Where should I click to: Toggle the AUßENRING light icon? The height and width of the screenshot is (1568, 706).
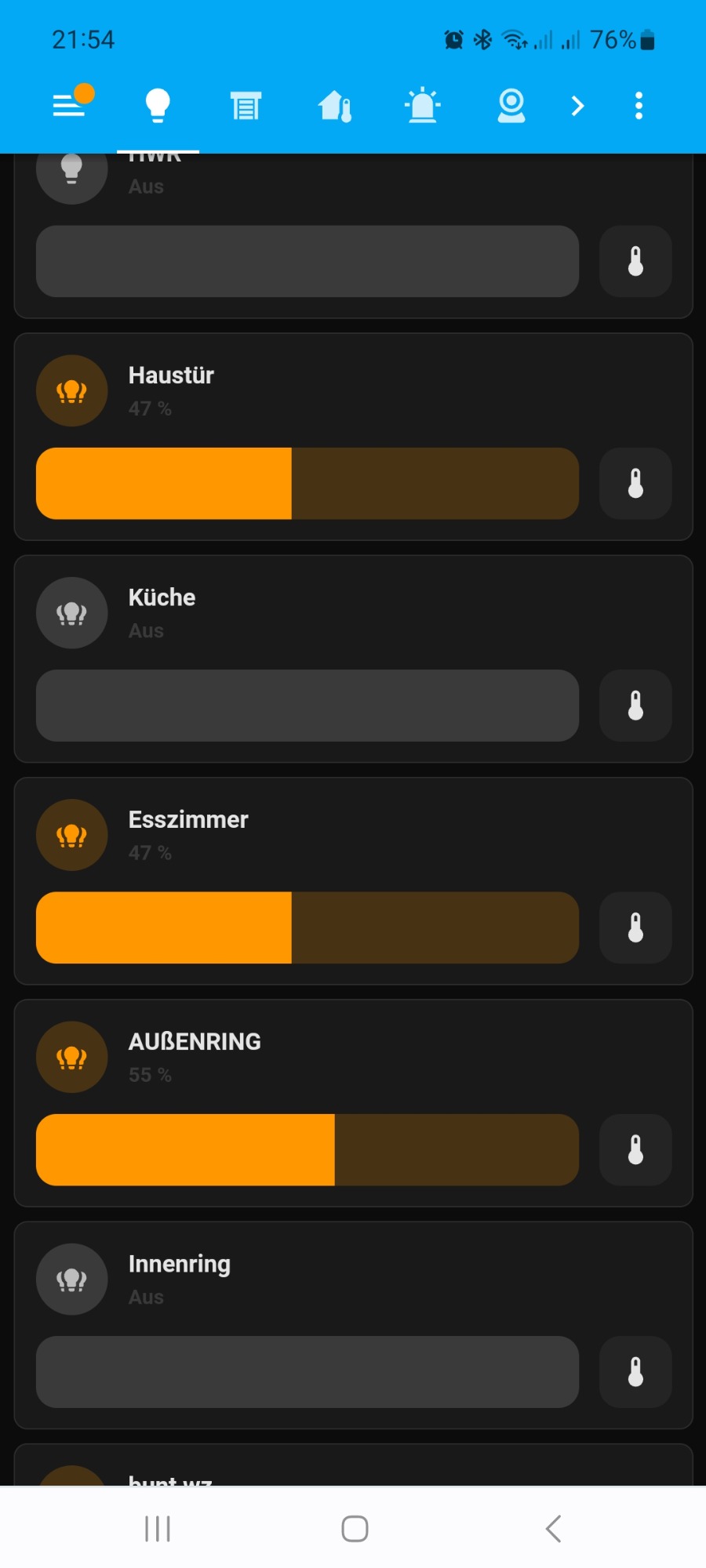tap(72, 1057)
